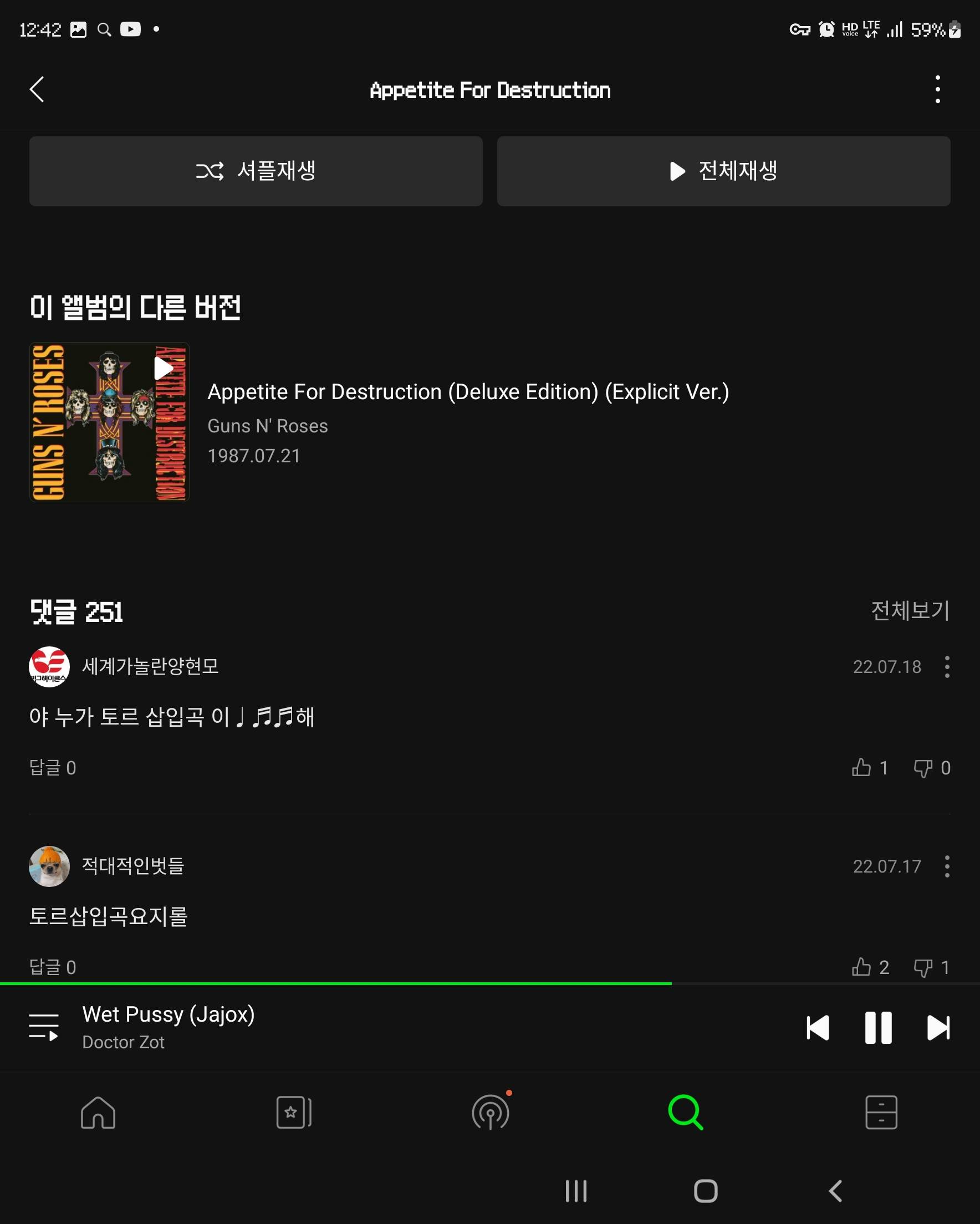The image size is (980, 1224).
Task: Dislike the comment by 적대적인벗들
Action: click(923, 967)
